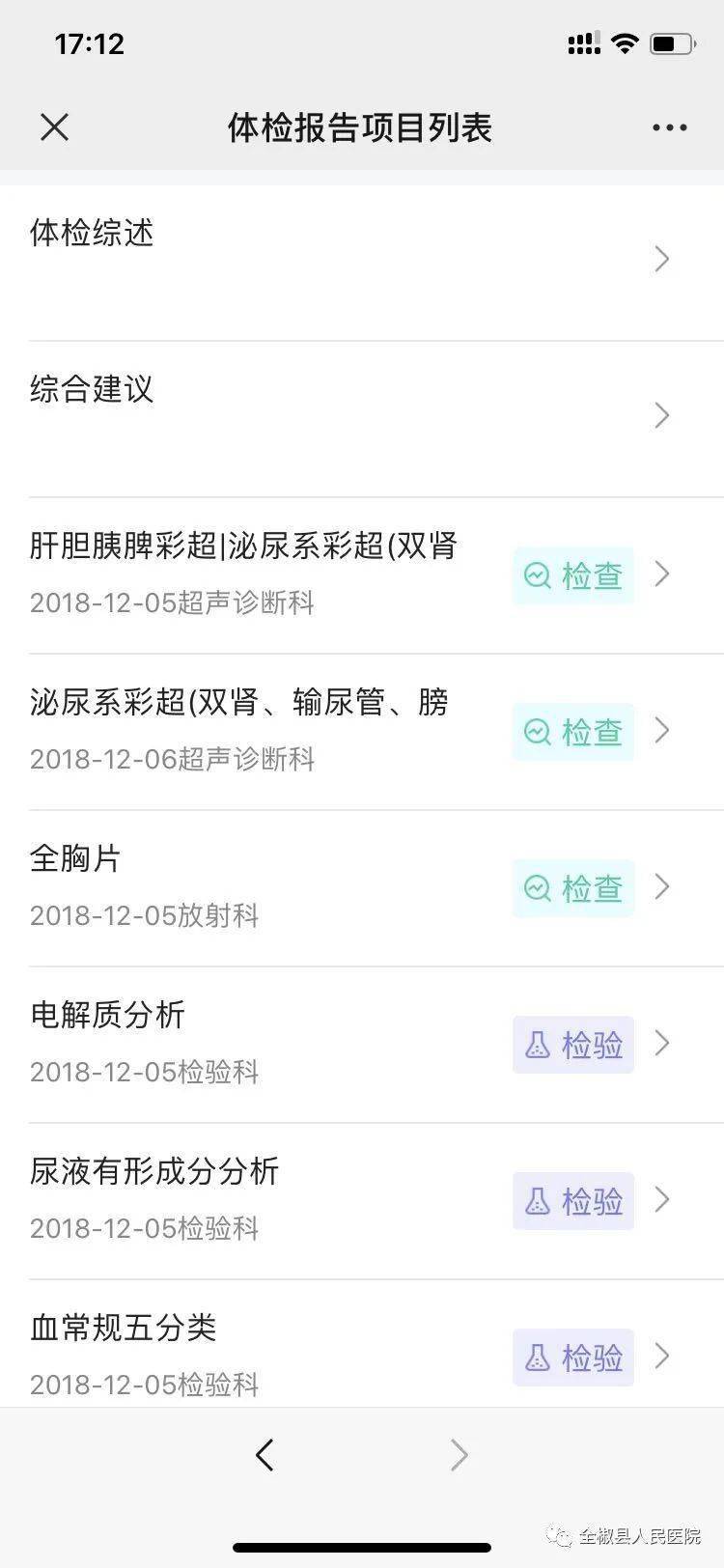View the 2018-12-06 泌尿系彩超 report
Viewport: 724px width, 1568px height.
tap(362, 732)
